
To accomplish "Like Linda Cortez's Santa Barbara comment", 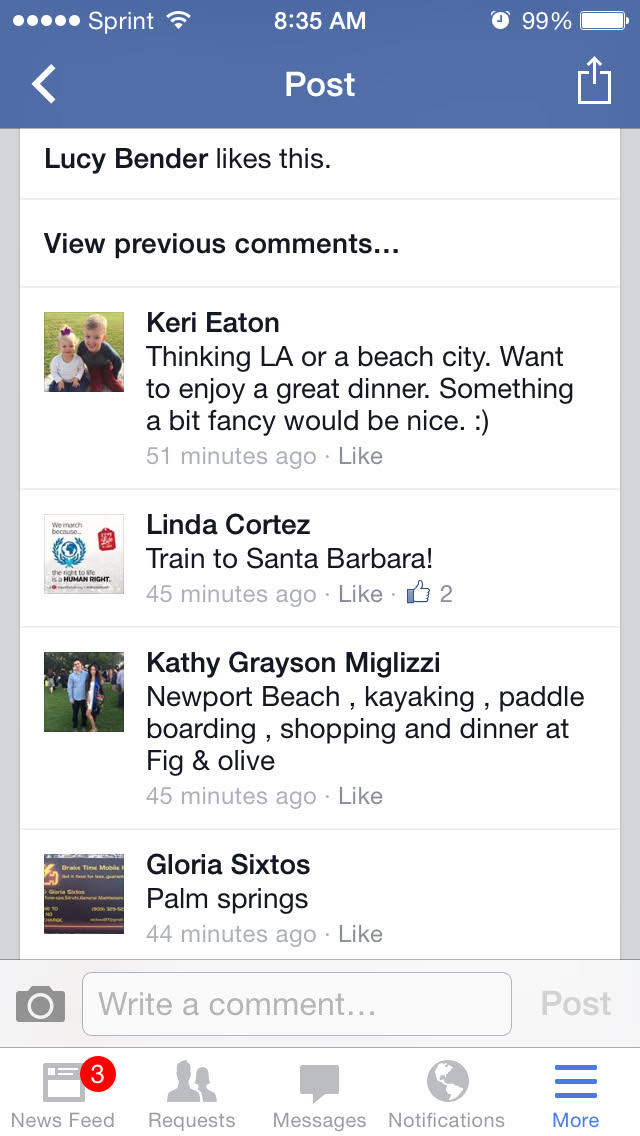I will pos(360,594).
